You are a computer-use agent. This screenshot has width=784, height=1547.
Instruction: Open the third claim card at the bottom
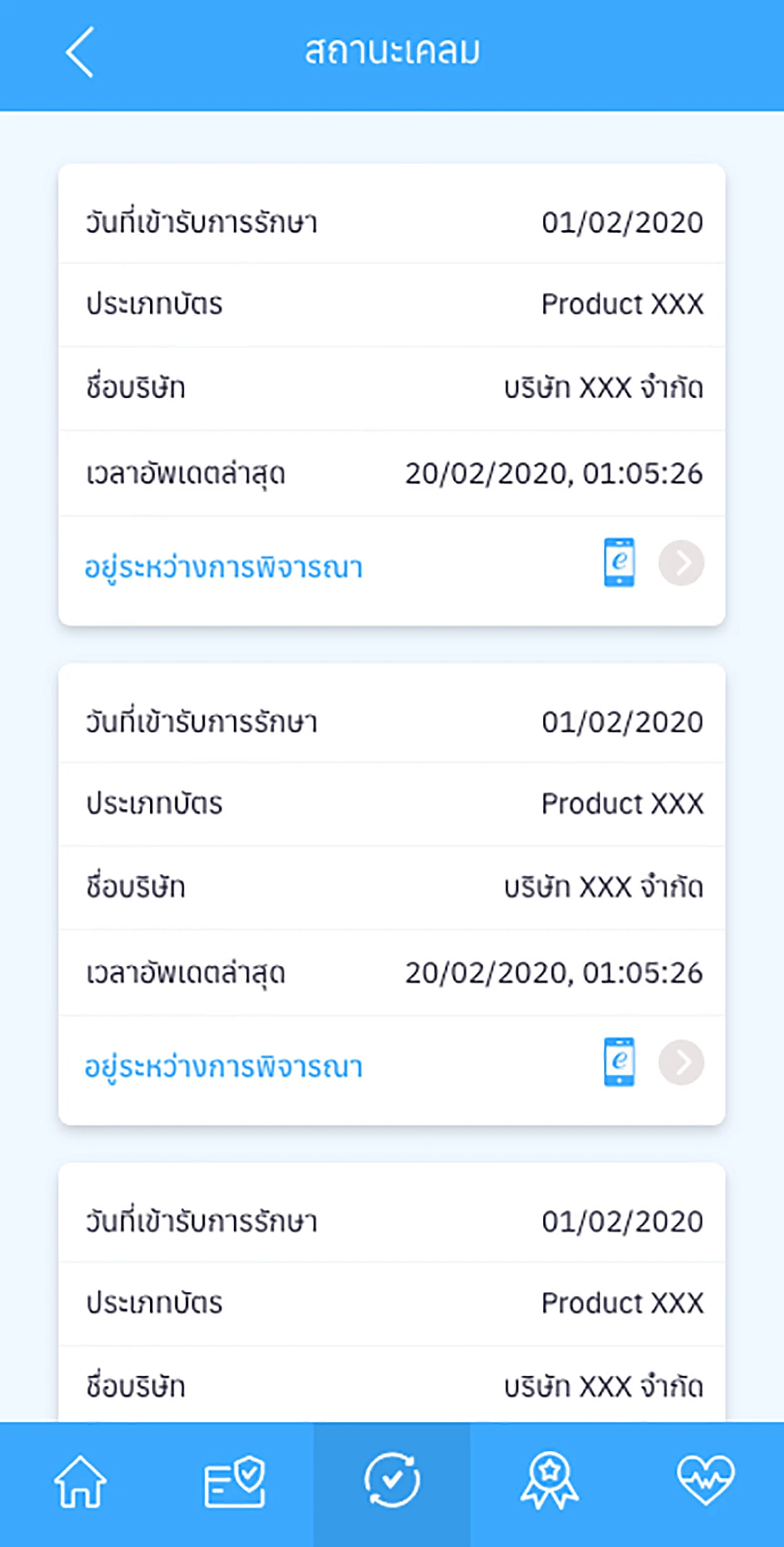392,1292
